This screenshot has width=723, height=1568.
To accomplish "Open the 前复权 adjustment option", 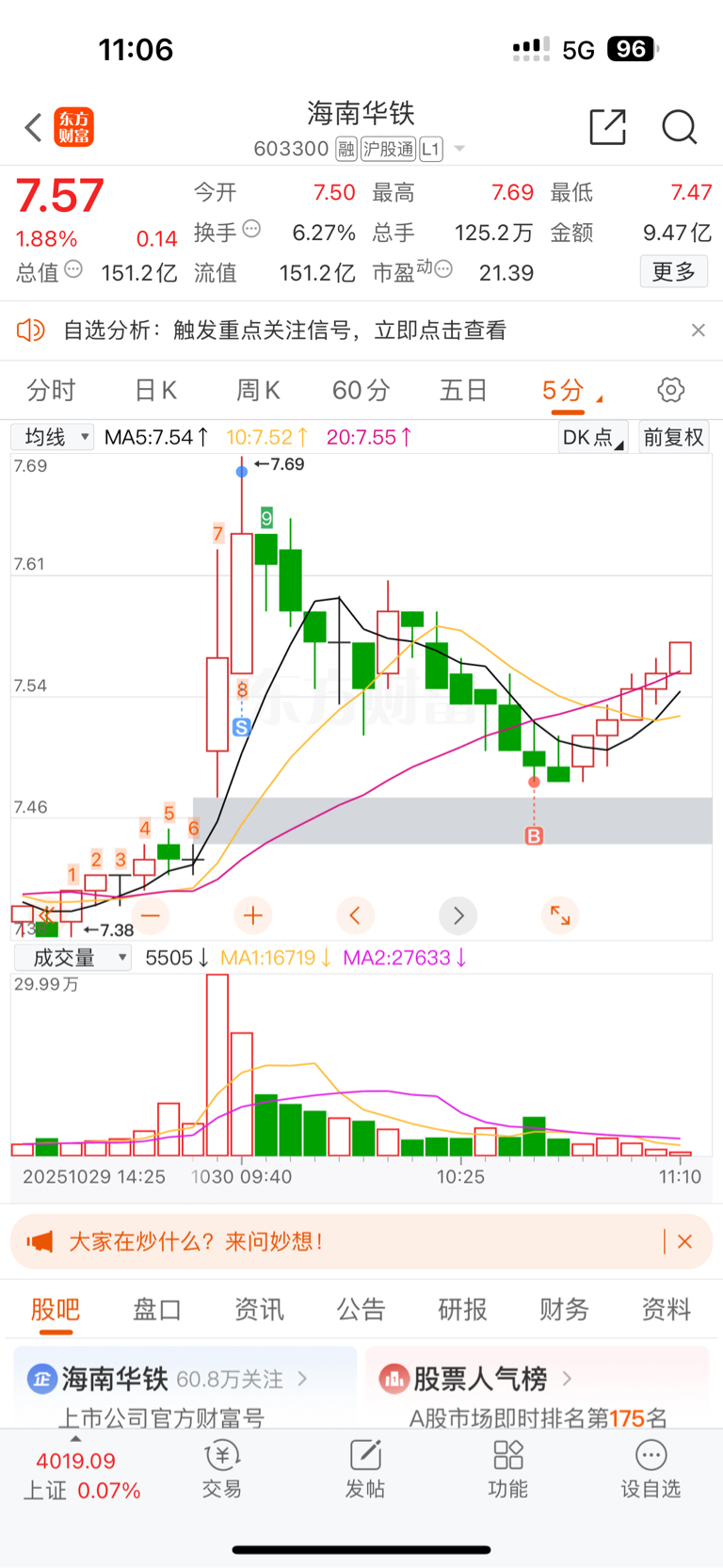I will coord(673,437).
